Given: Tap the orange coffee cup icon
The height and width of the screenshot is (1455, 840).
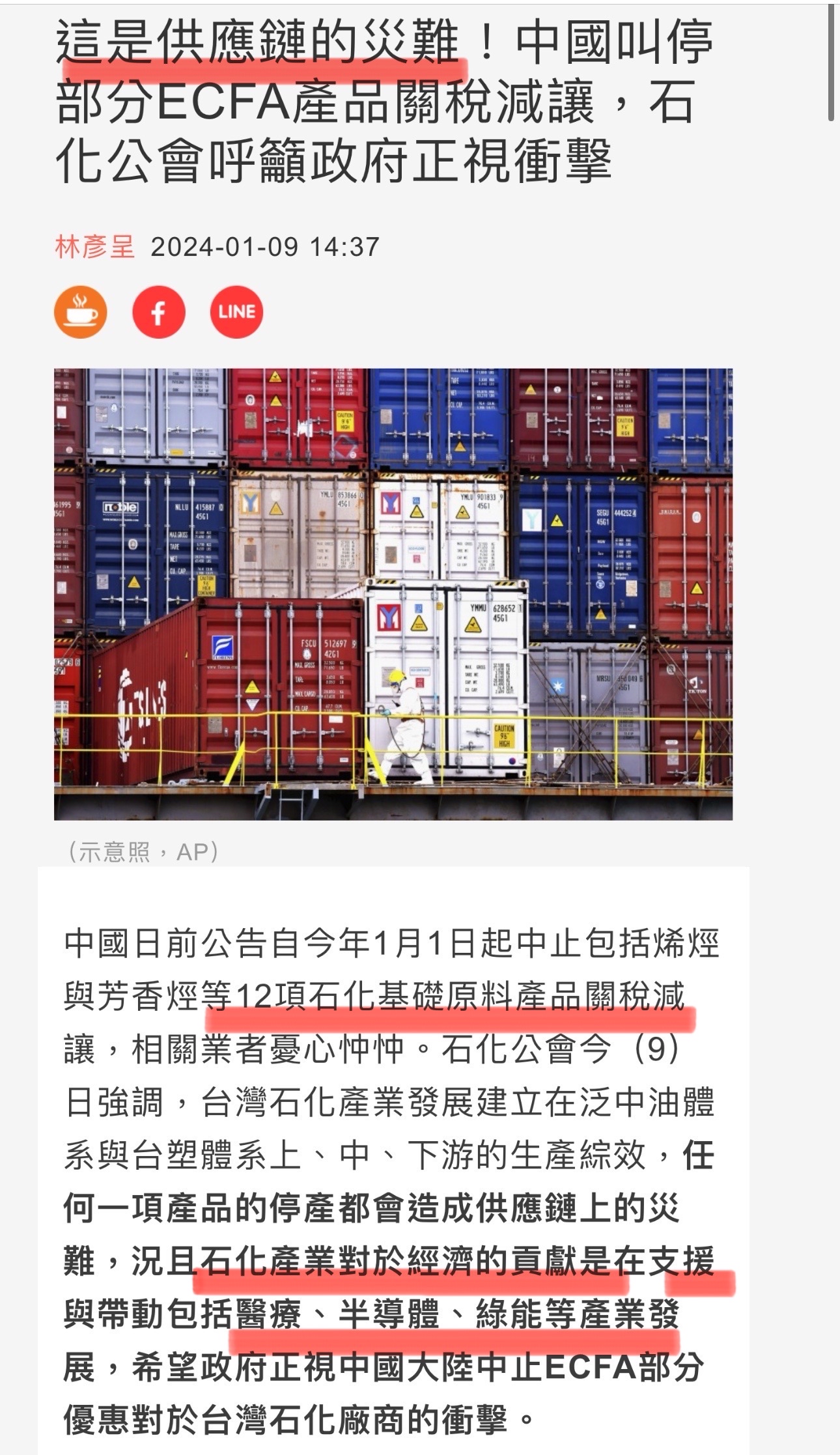Looking at the screenshot, I should [81, 312].
